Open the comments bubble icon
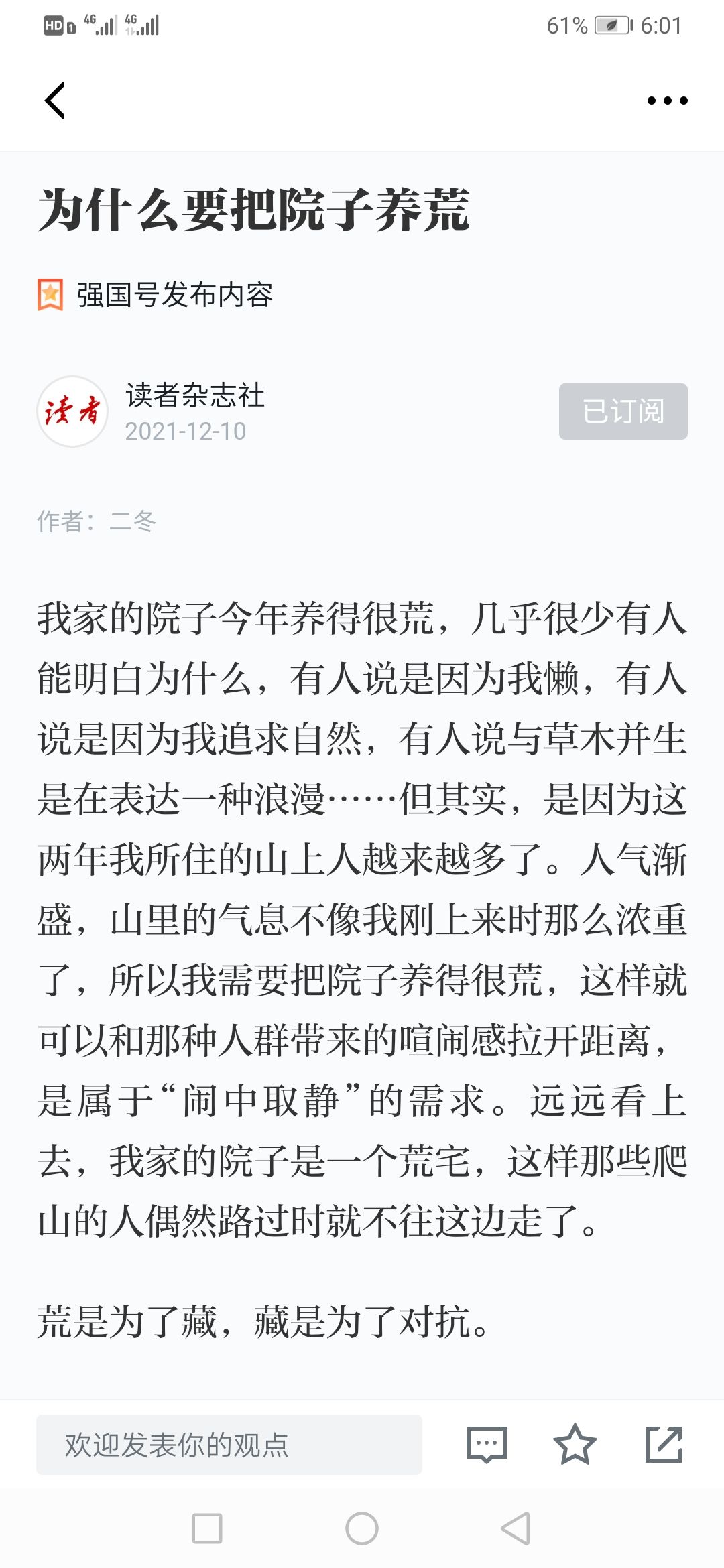This screenshot has height=1568, width=724. coord(487,1445)
